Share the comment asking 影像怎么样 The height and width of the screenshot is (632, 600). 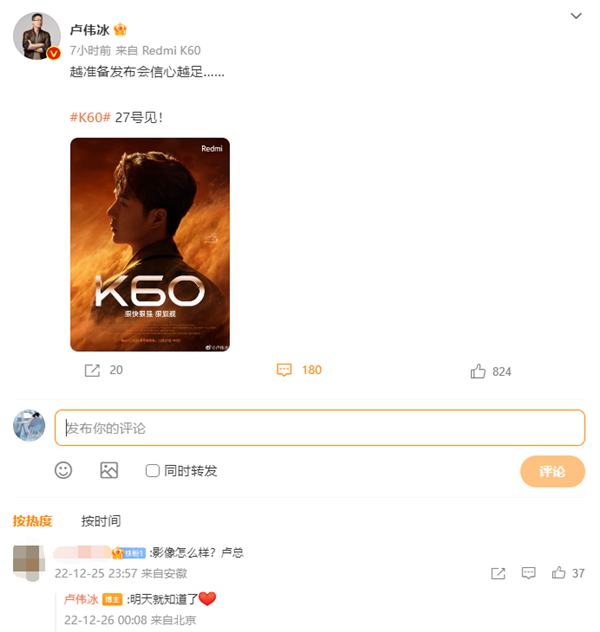pos(498,573)
